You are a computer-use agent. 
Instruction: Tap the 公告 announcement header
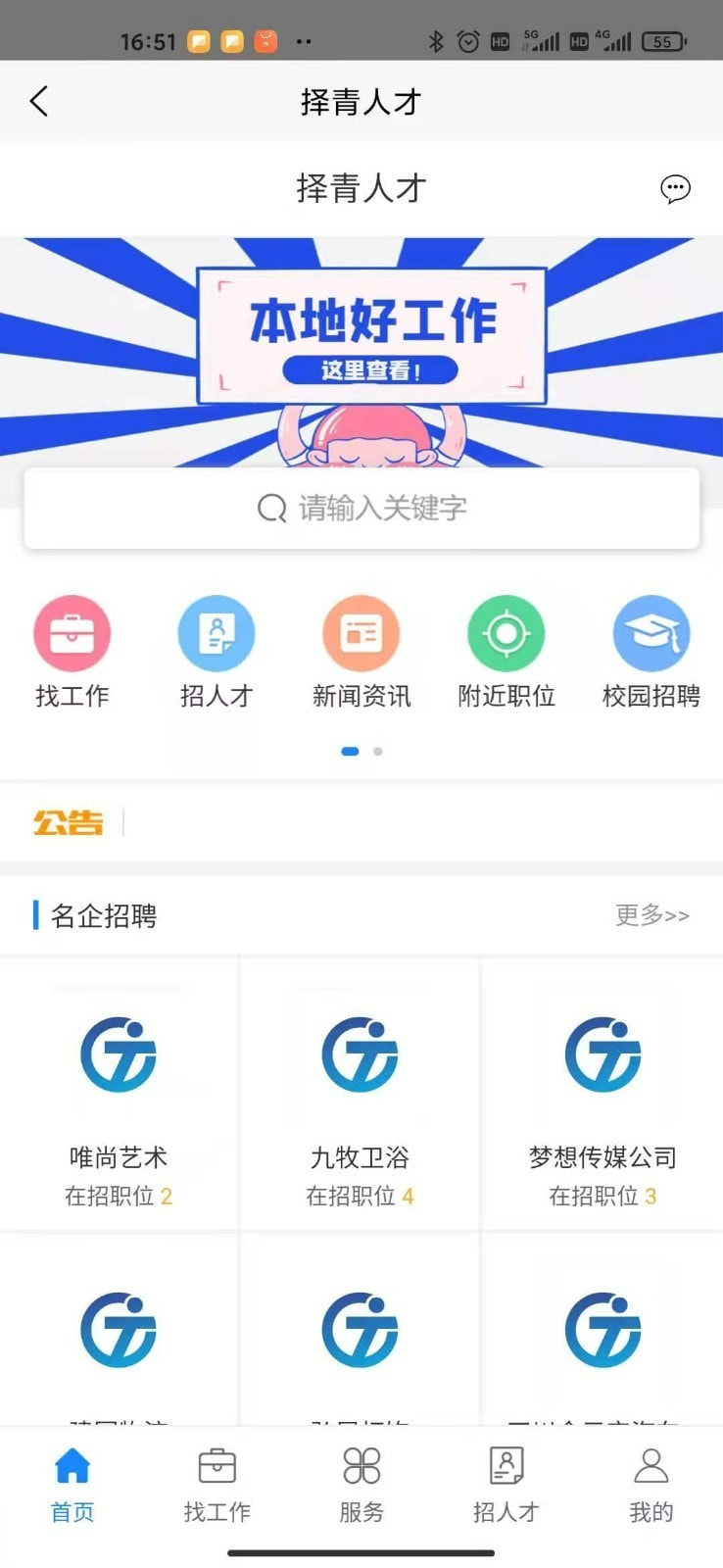(70, 824)
